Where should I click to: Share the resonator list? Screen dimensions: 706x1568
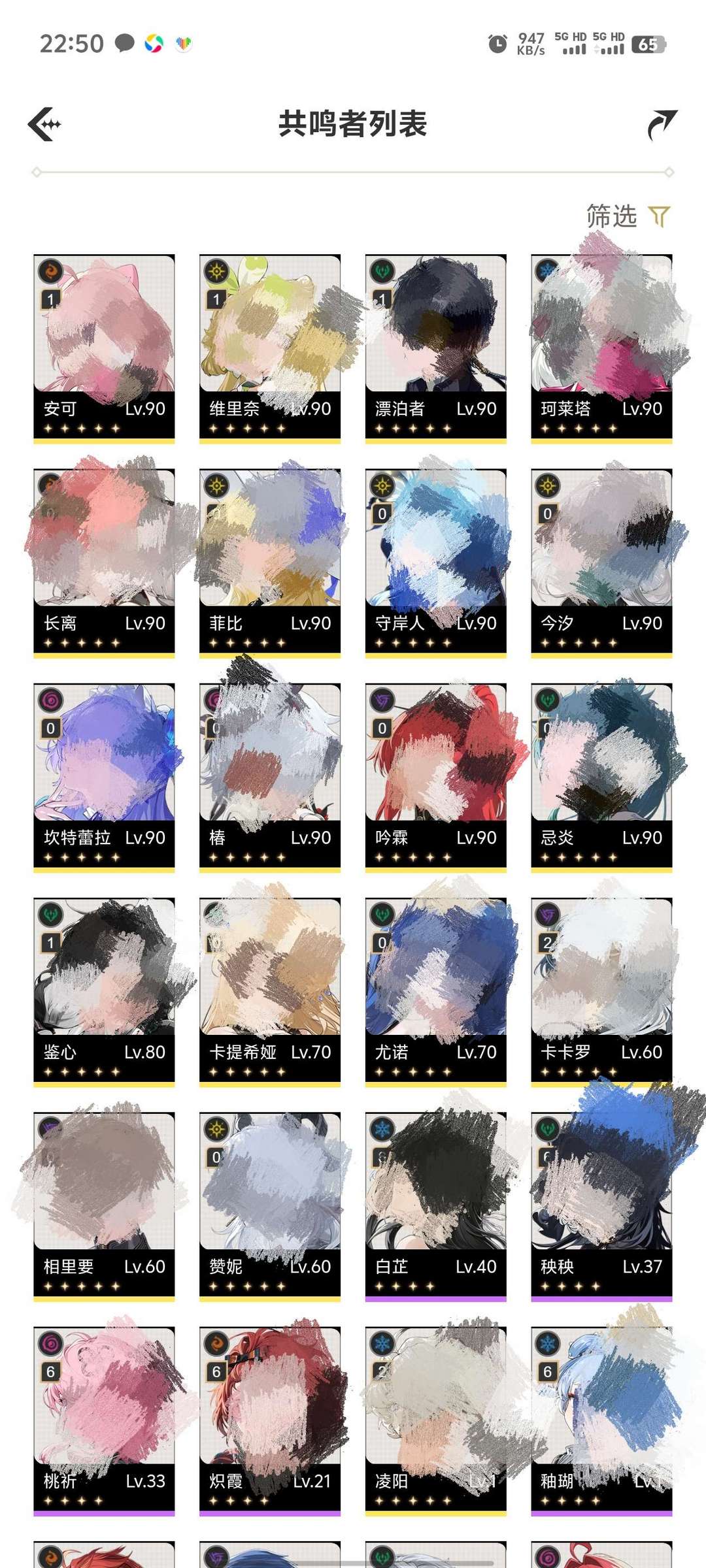point(662,124)
